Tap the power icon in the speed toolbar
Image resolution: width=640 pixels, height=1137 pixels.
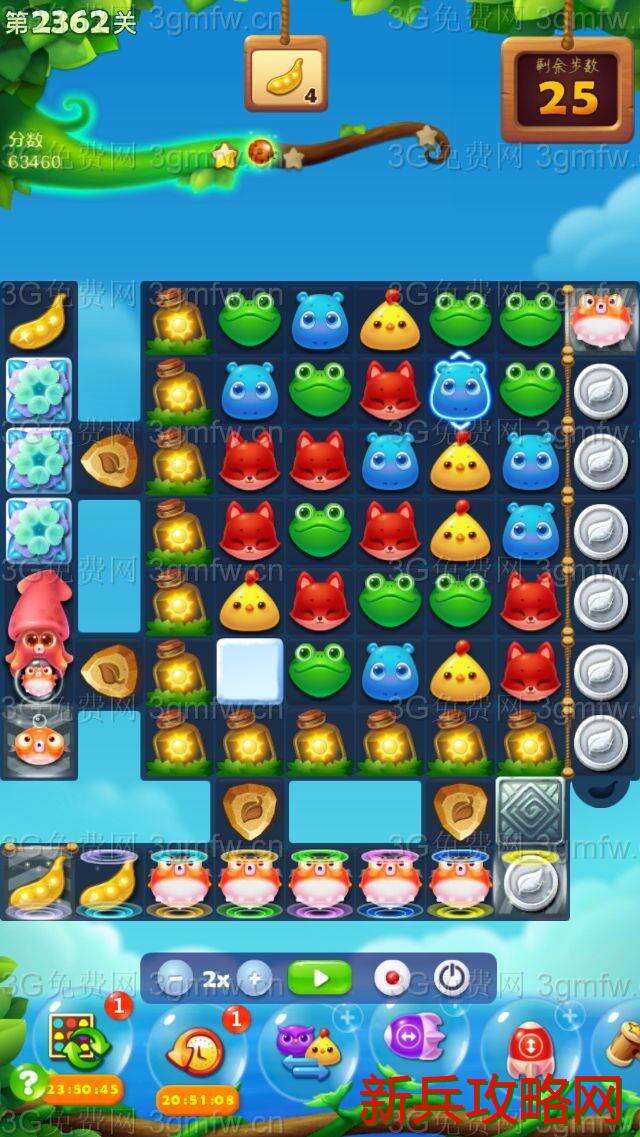click(452, 977)
